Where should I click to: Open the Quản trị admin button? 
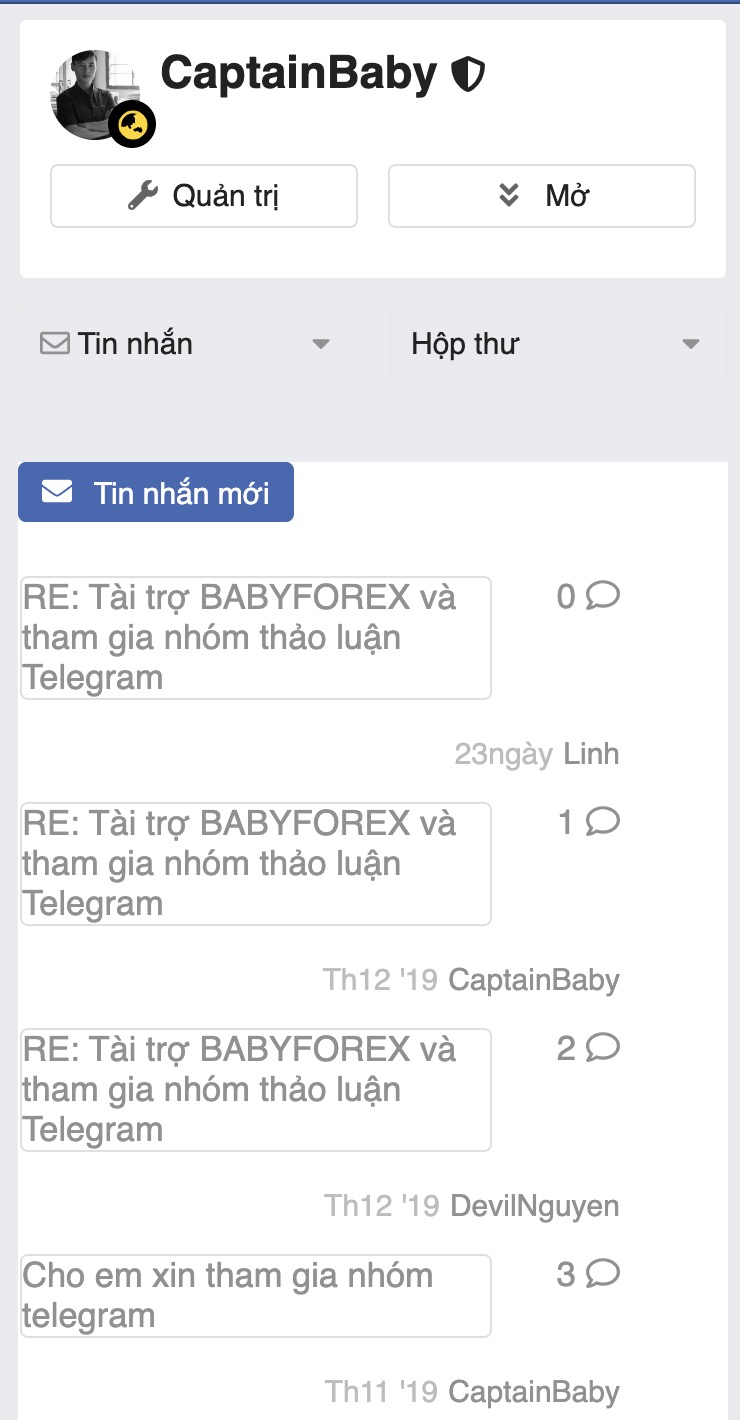[204, 196]
